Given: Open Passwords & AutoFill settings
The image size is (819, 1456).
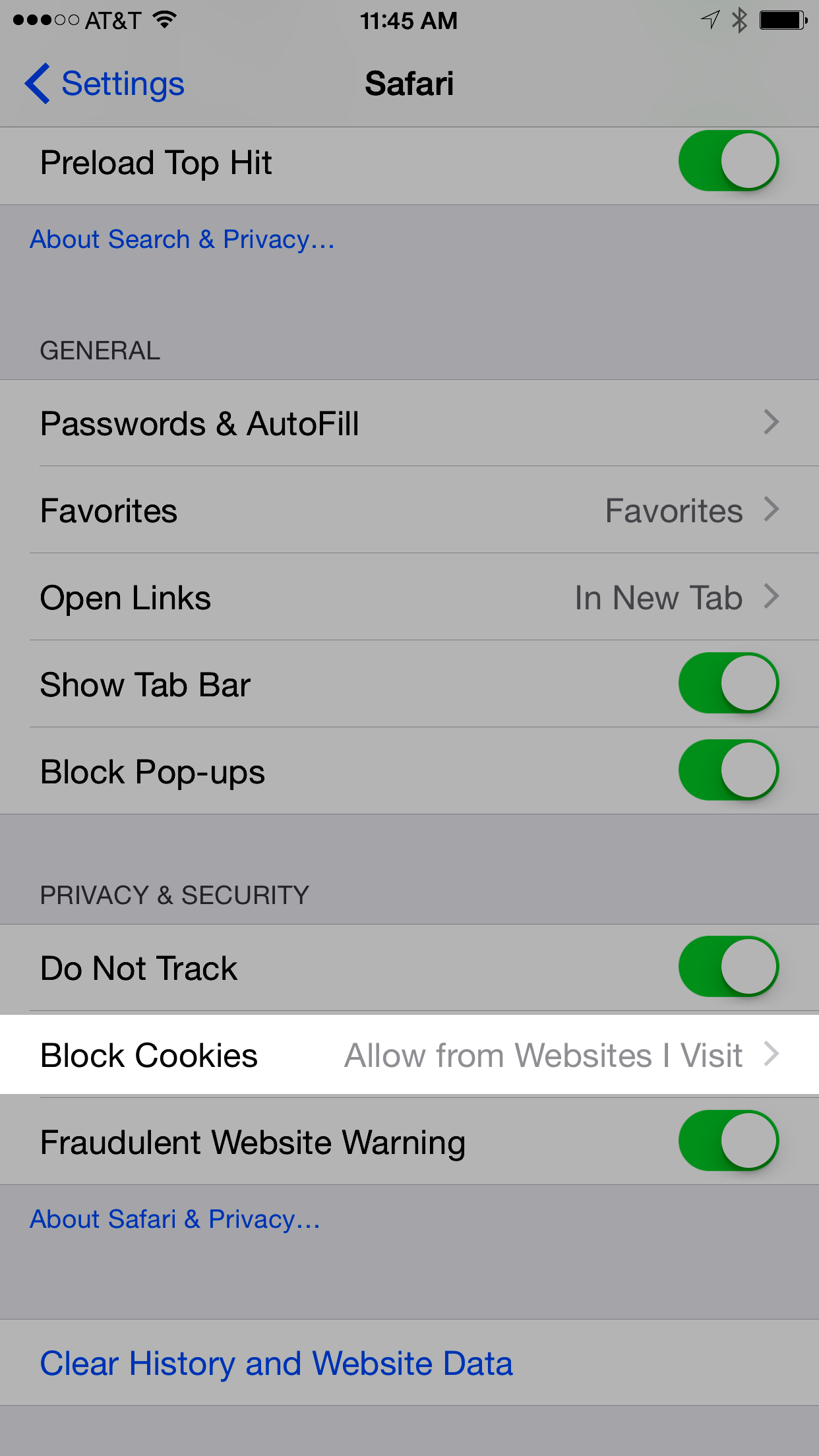Looking at the screenshot, I should pos(409,423).
